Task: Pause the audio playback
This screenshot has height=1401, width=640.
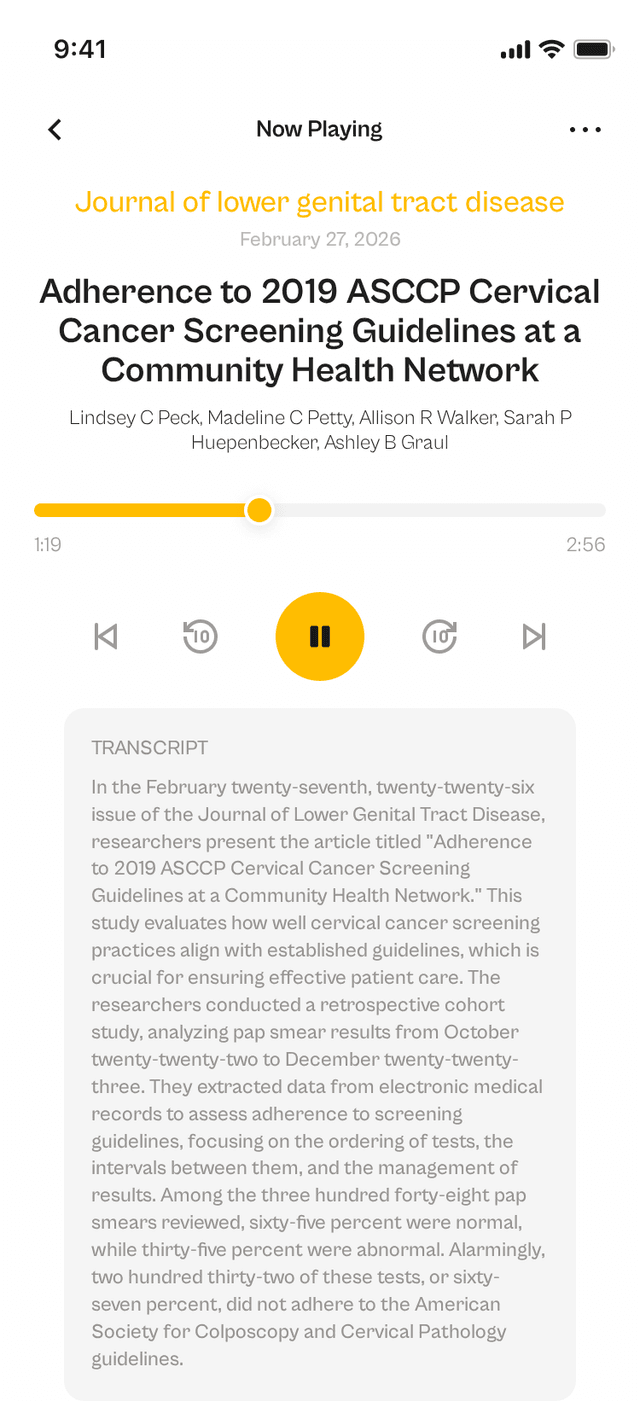Action: (x=320, y=636)
